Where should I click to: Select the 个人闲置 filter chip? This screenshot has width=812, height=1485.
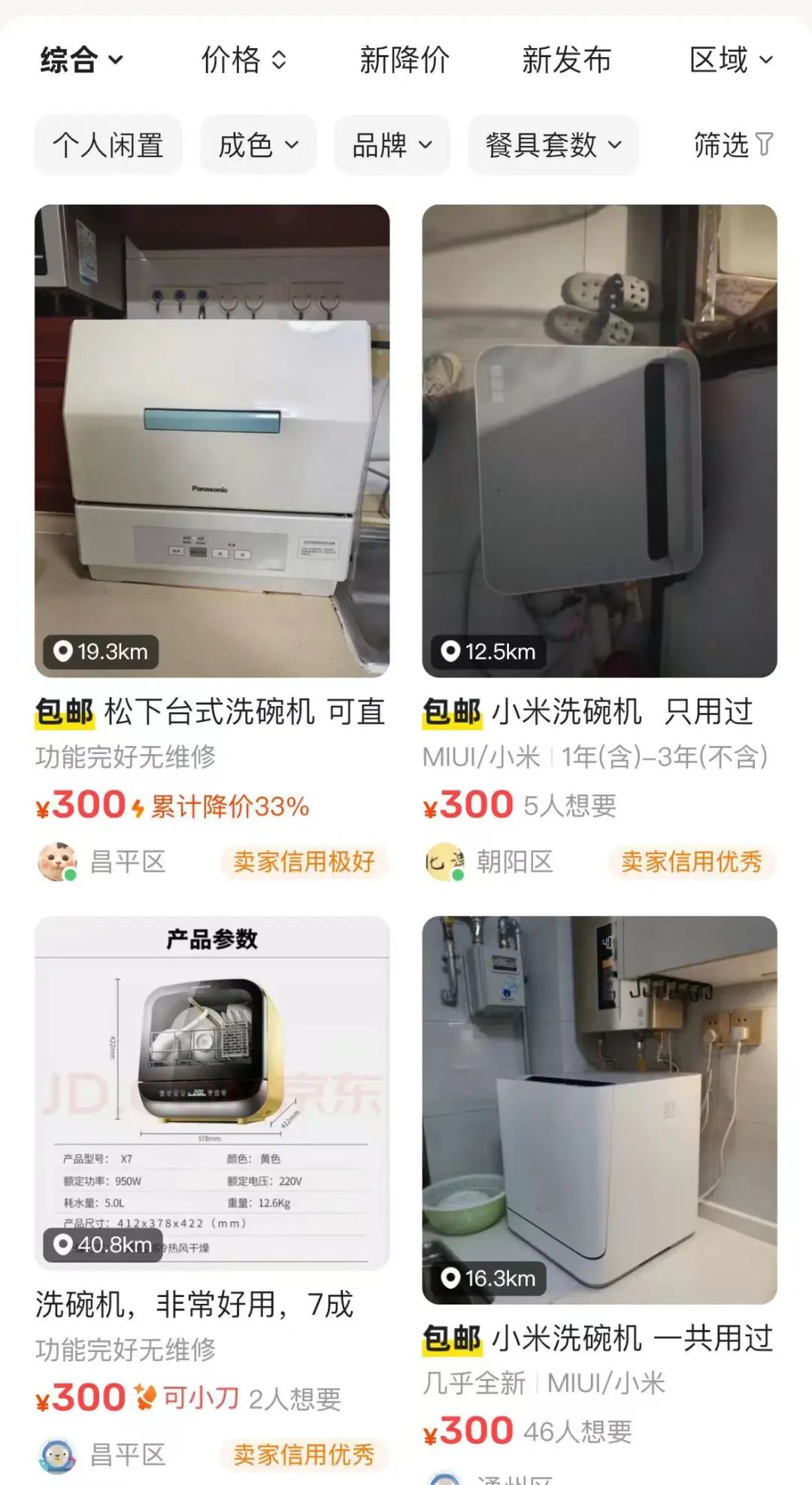click(108, 145)
